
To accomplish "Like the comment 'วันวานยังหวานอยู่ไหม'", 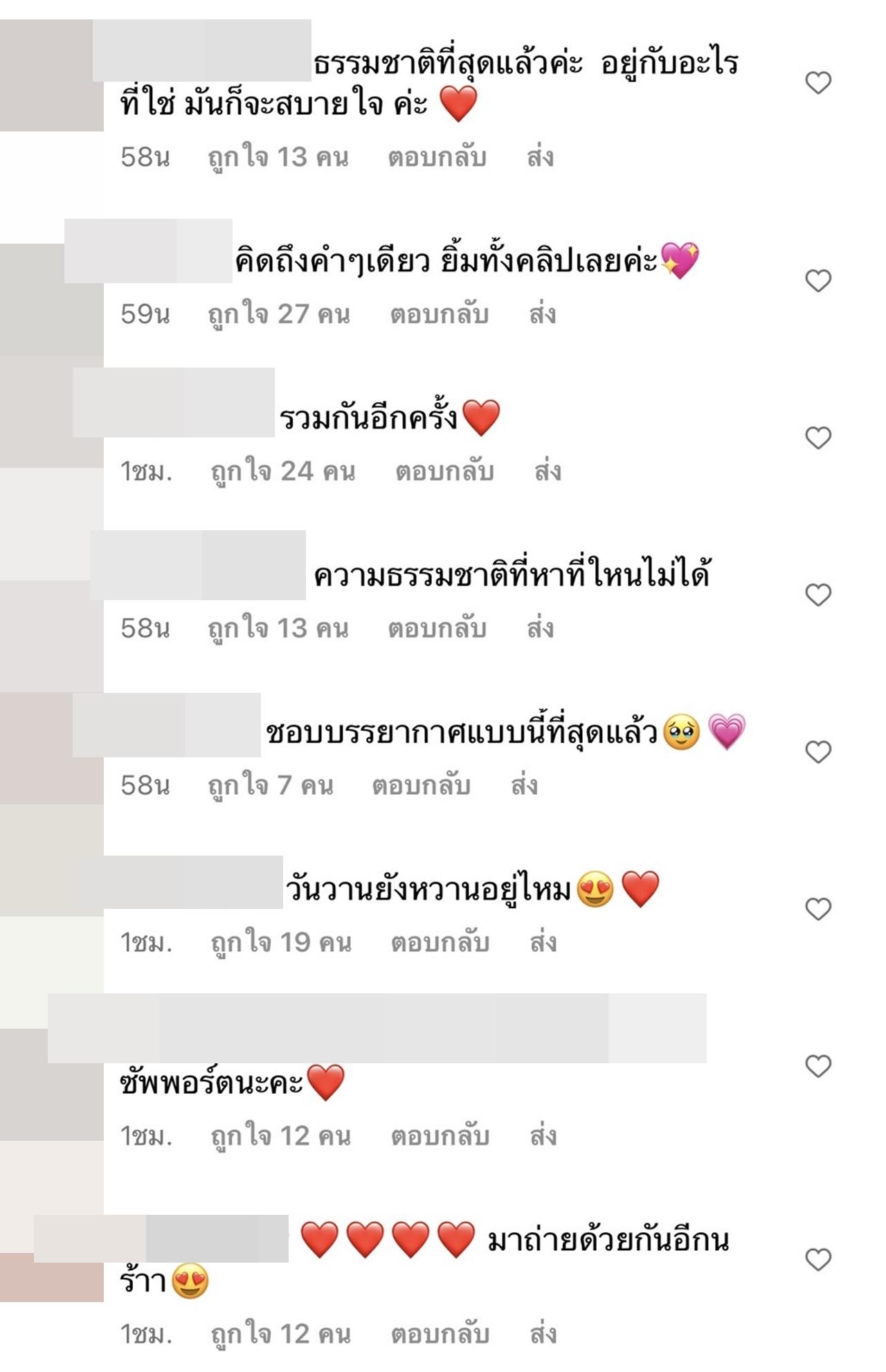I will 817,909.
